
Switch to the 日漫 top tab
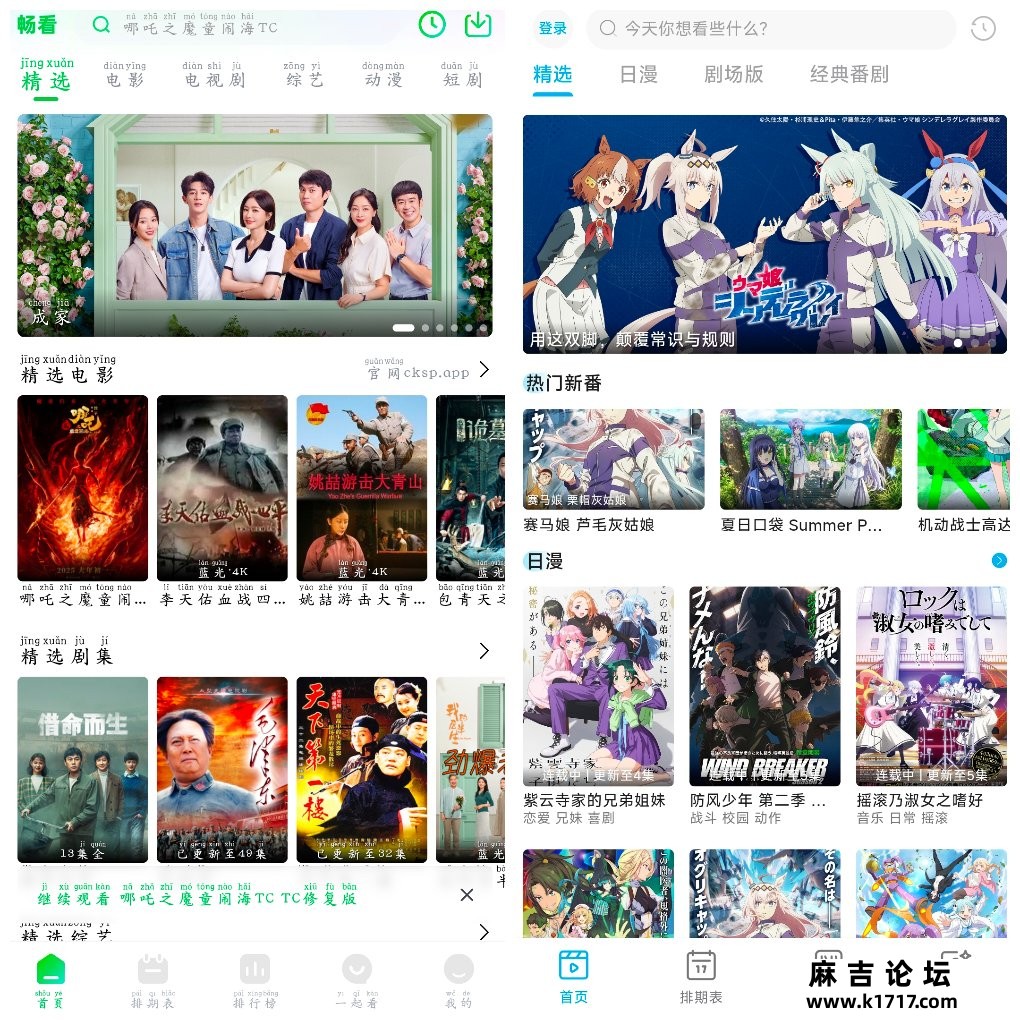(x=638, y=74)
